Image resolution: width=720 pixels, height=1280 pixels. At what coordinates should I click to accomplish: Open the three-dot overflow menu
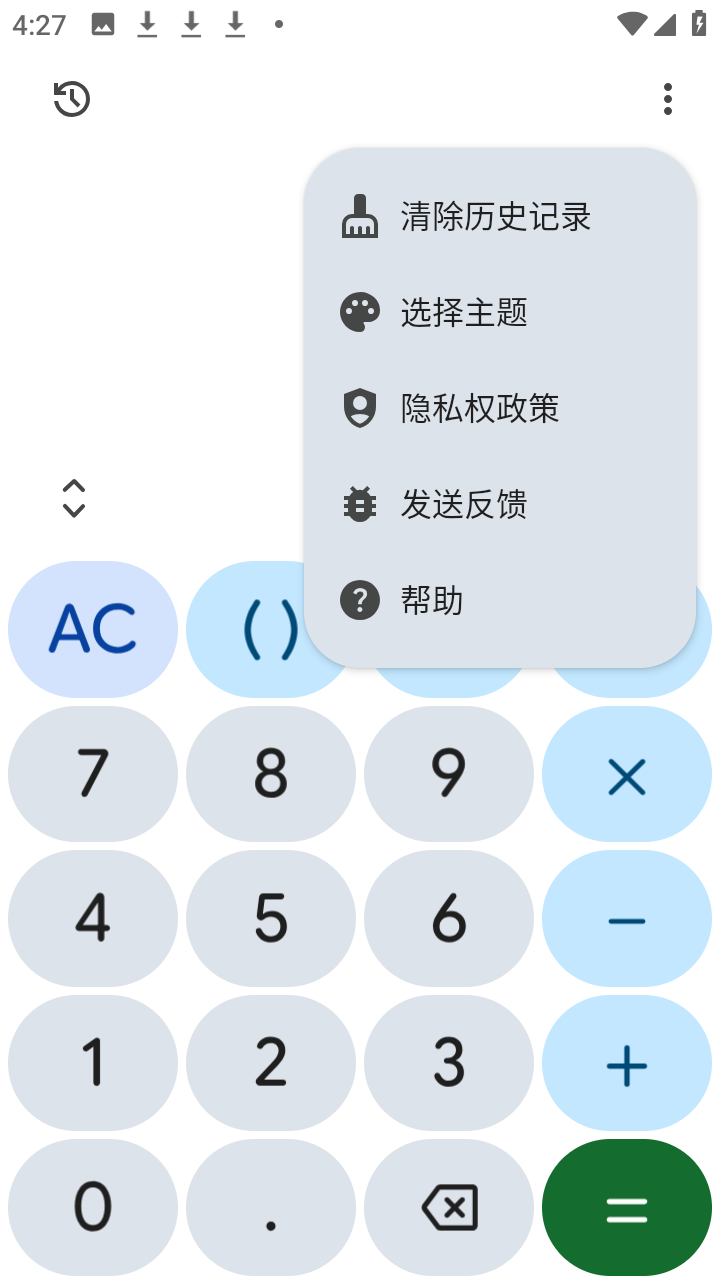point(667,99)
